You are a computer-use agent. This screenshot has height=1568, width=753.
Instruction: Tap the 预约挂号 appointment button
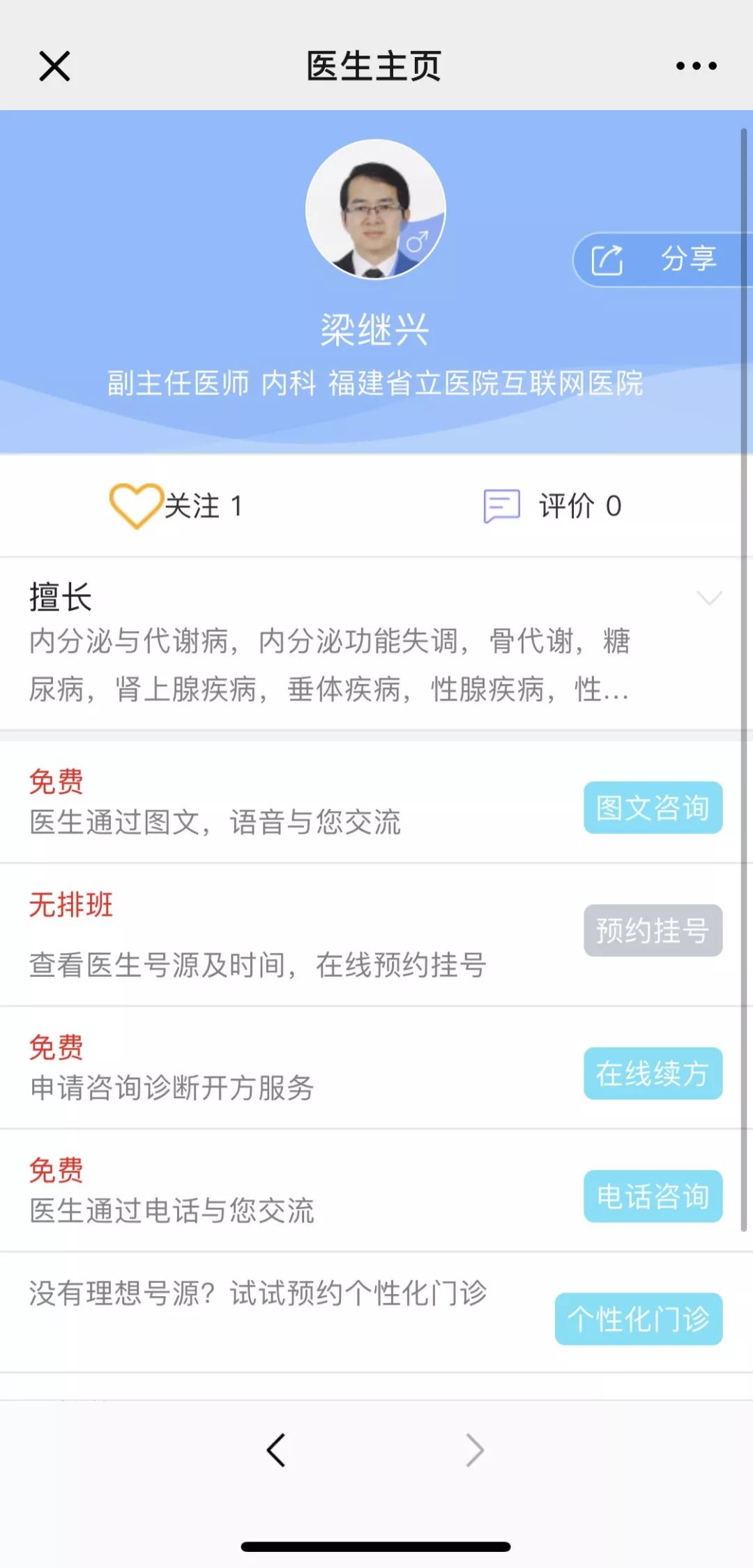(653, 931)
